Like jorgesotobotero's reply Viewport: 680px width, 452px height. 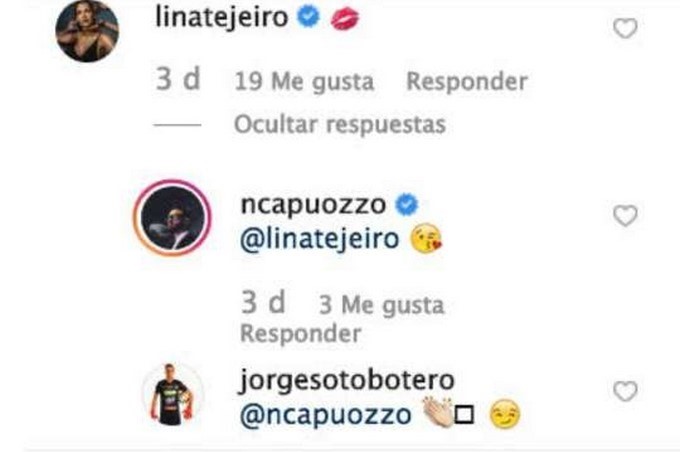pos(625,391)
